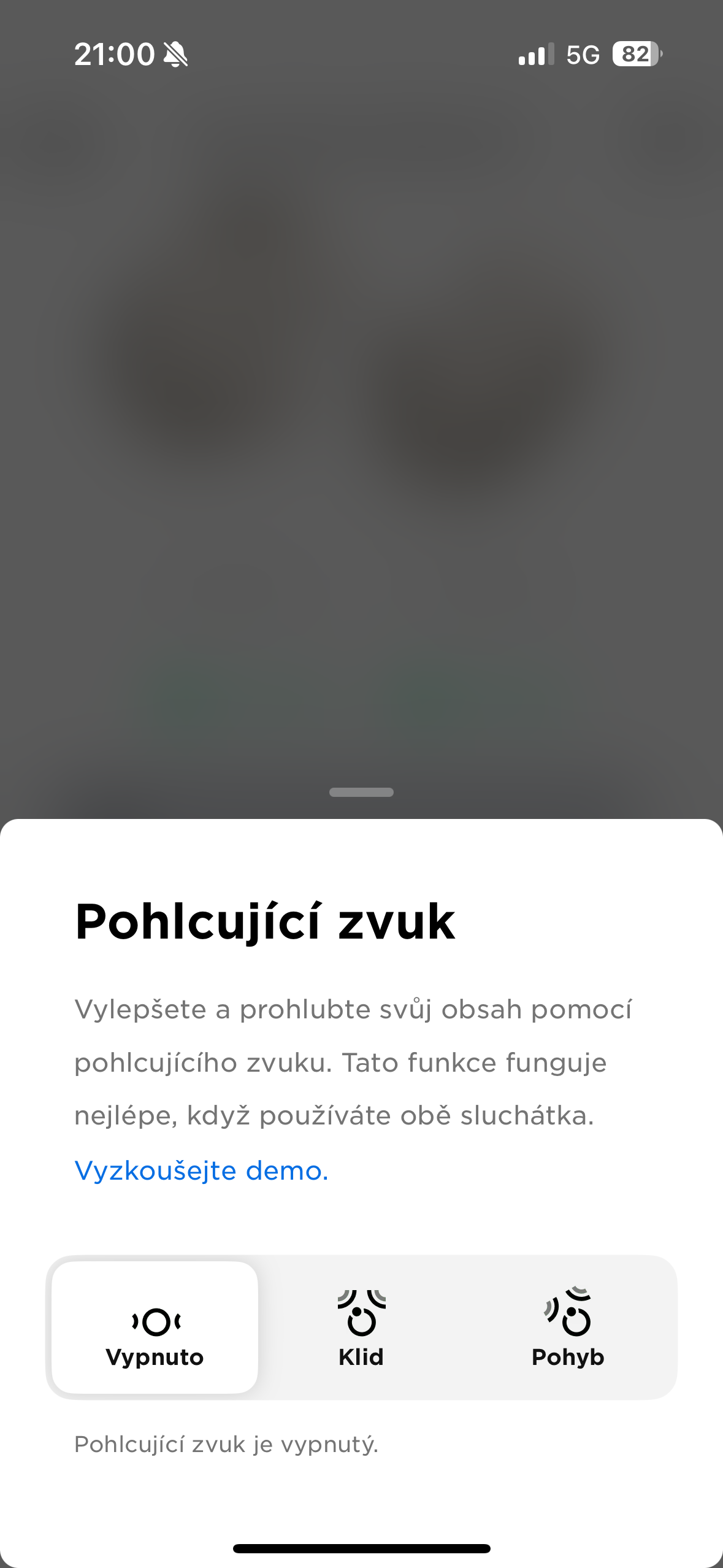Tap the sheet grabber handle
Screen dimensions: 723x1568
click(361, 792)
